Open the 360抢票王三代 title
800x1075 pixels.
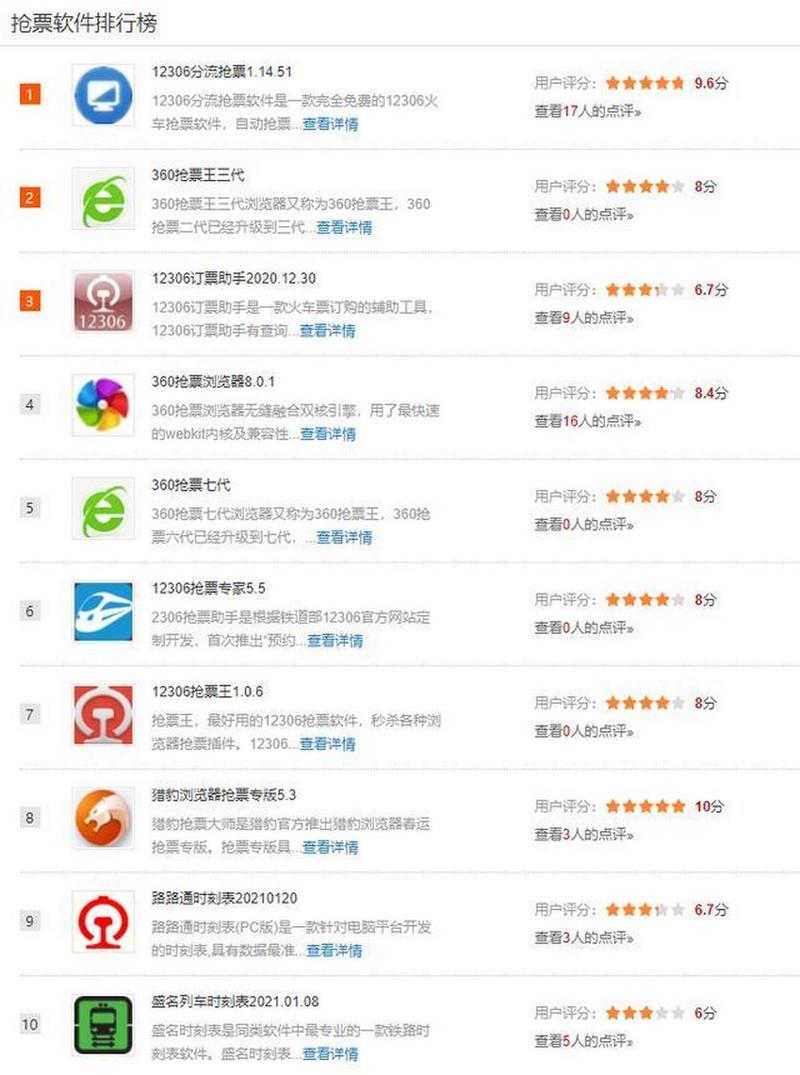[198, 175]
